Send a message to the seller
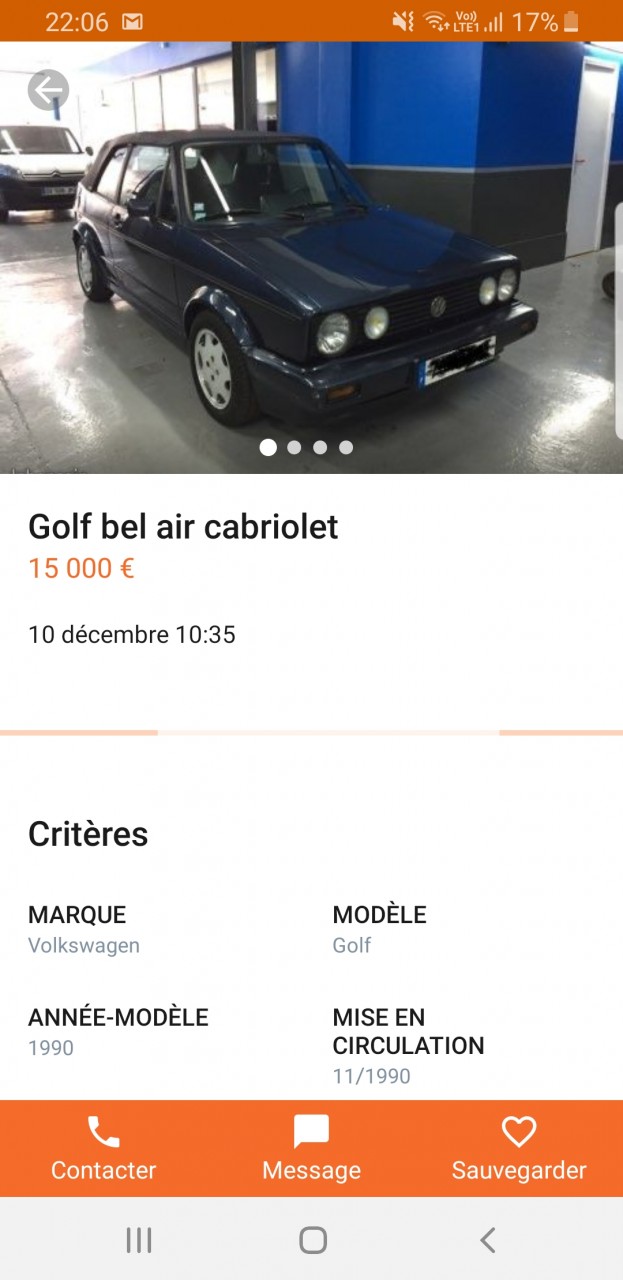The width and height of the screenshot is (623, 1280). 311,1149
